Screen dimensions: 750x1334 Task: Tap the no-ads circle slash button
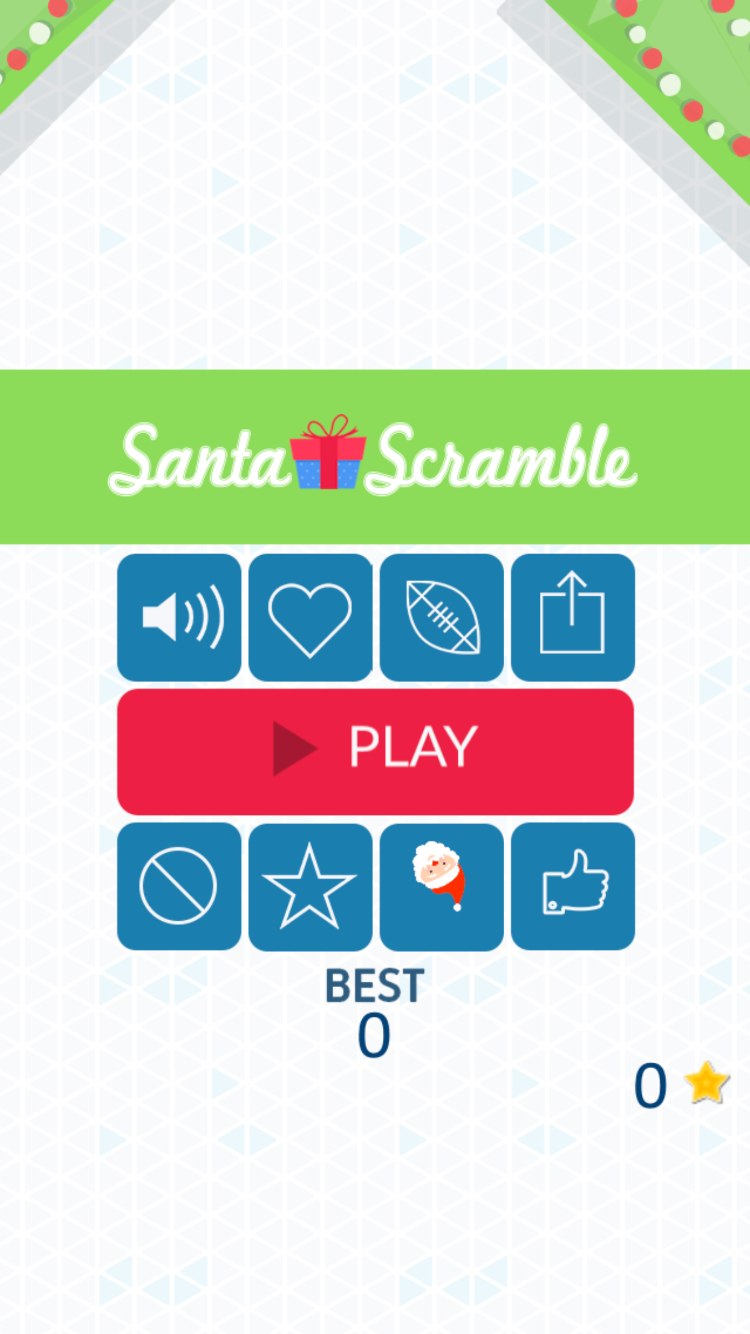[x=179, y=886]
